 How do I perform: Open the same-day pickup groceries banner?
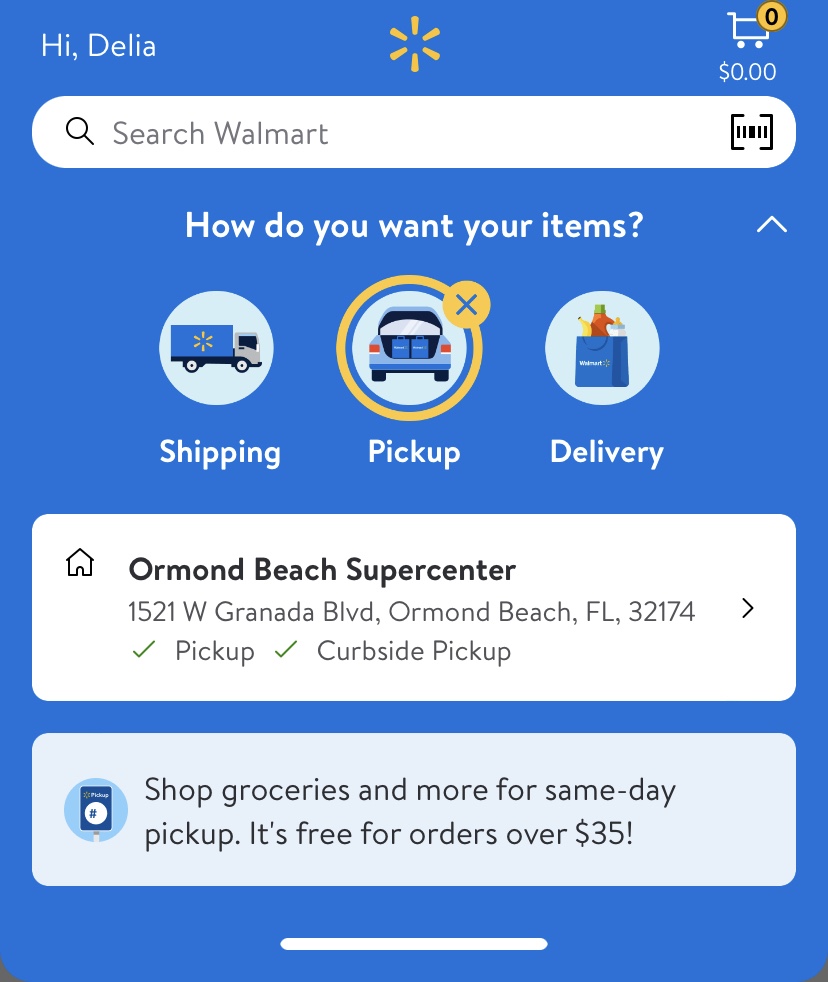tap(414, 809)
